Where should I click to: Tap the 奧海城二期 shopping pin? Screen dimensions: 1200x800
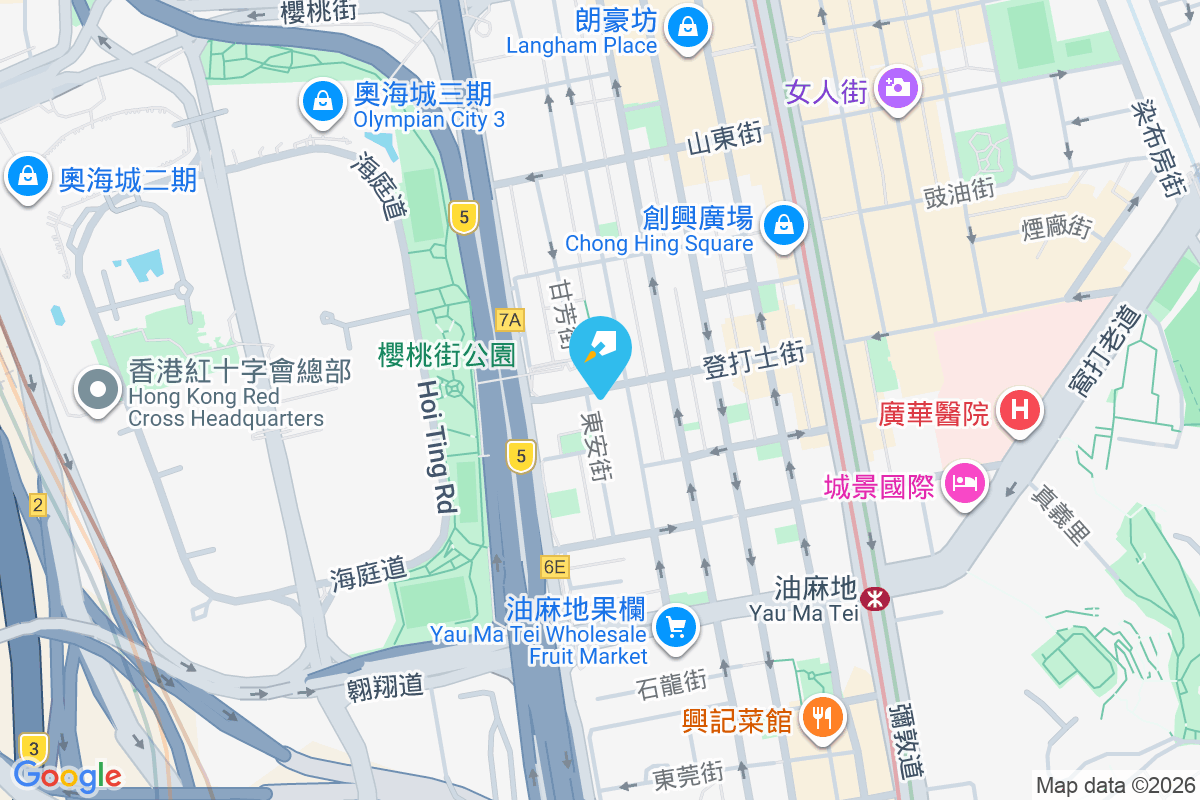28,177
